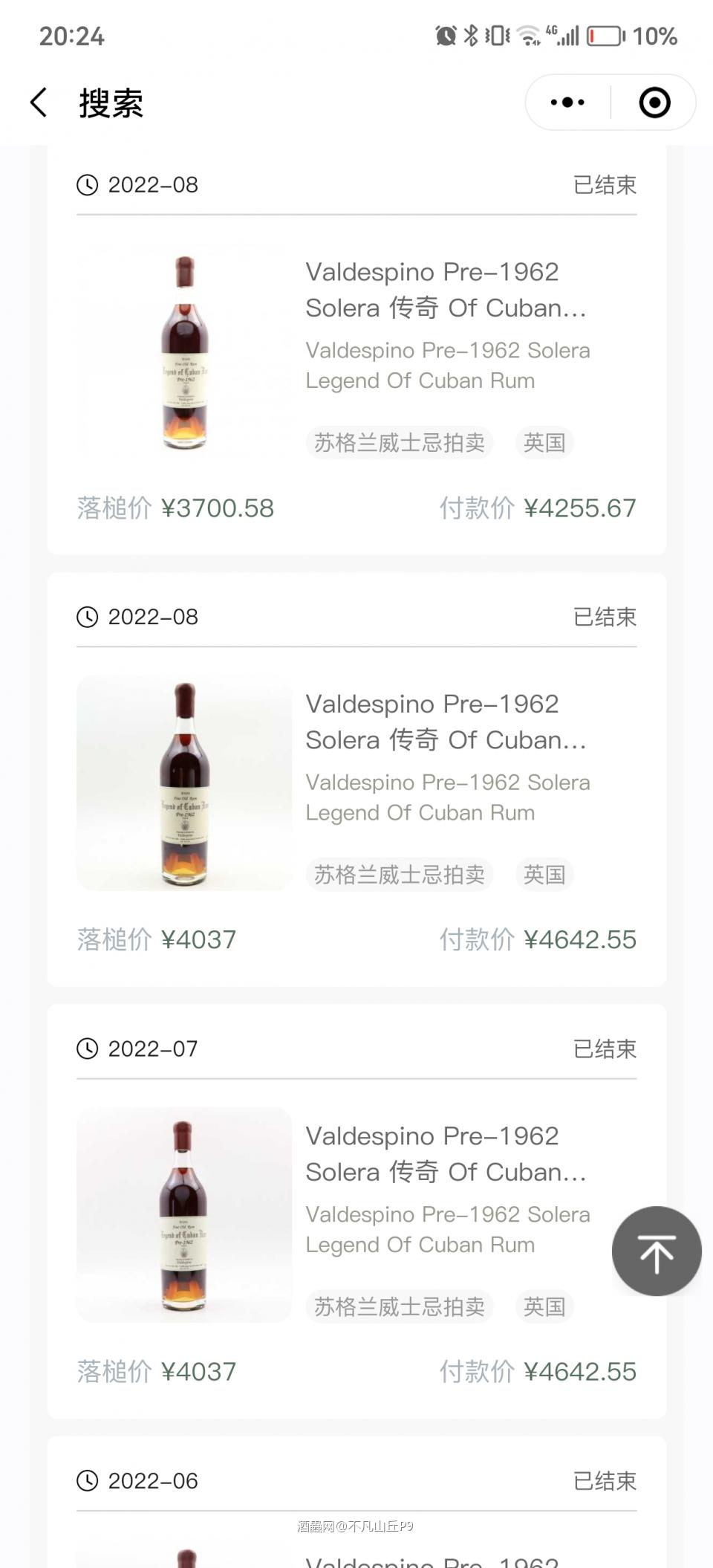This screenshot has width=713, height=1568.
Task: Tap the scroll-to-top floating arrow button
Action: coord(657,1251)
